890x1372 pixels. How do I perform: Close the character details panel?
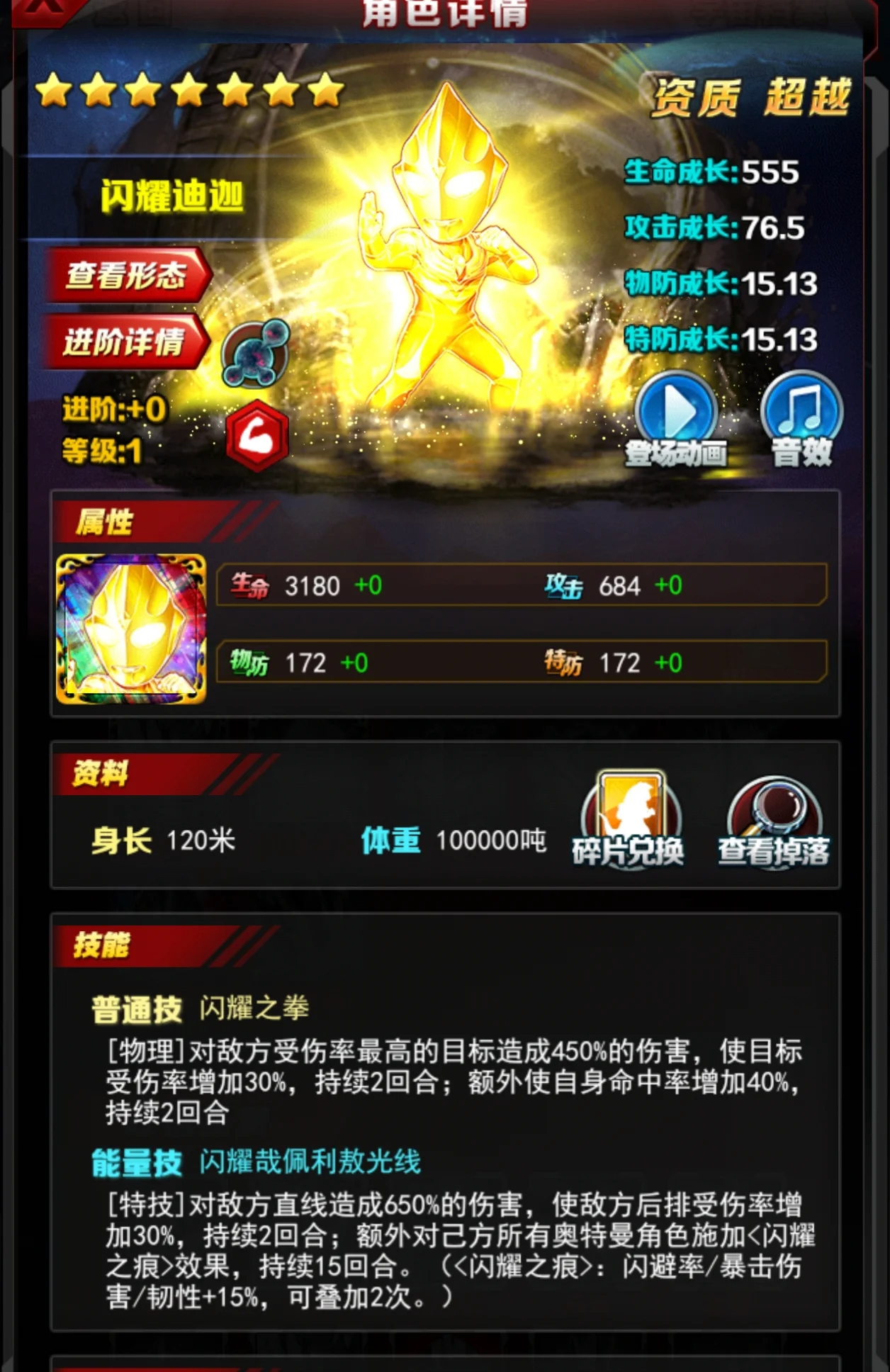tap(43, 9)
